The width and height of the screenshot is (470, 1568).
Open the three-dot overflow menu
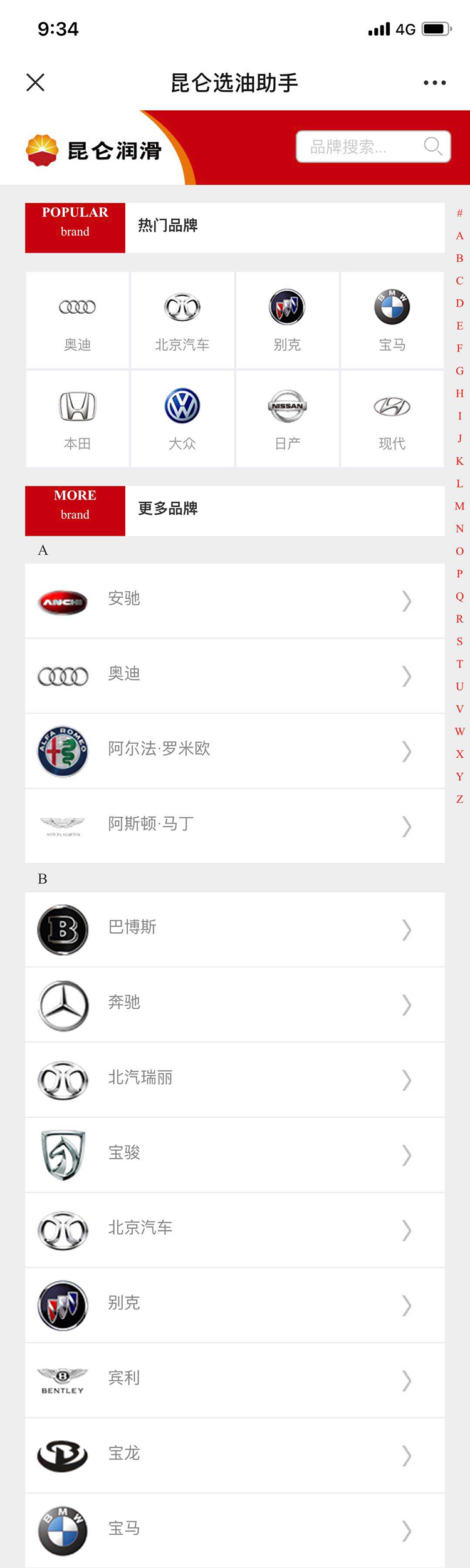coord(434,83)
